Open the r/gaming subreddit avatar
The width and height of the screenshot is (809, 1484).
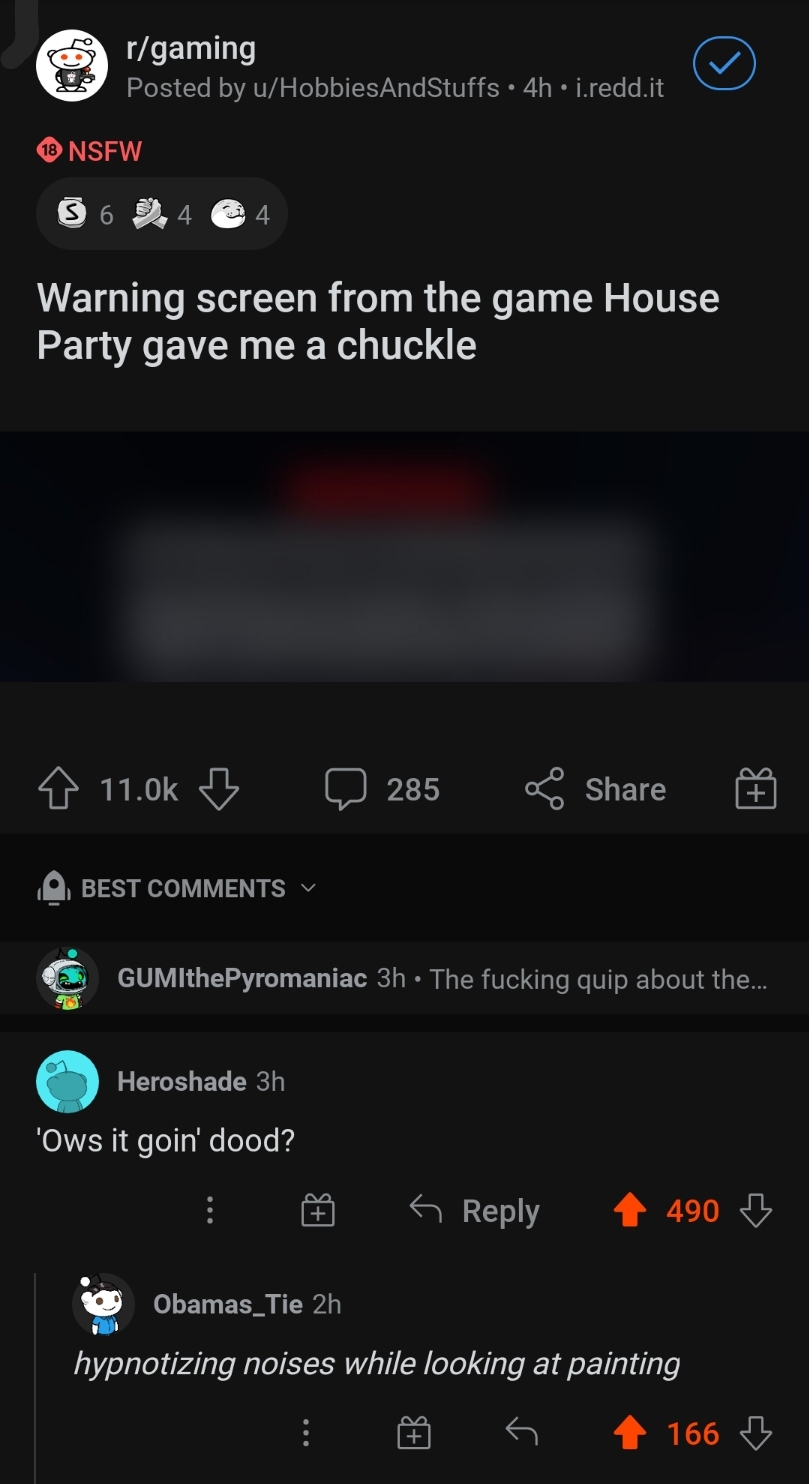click(x=72, y=66)
